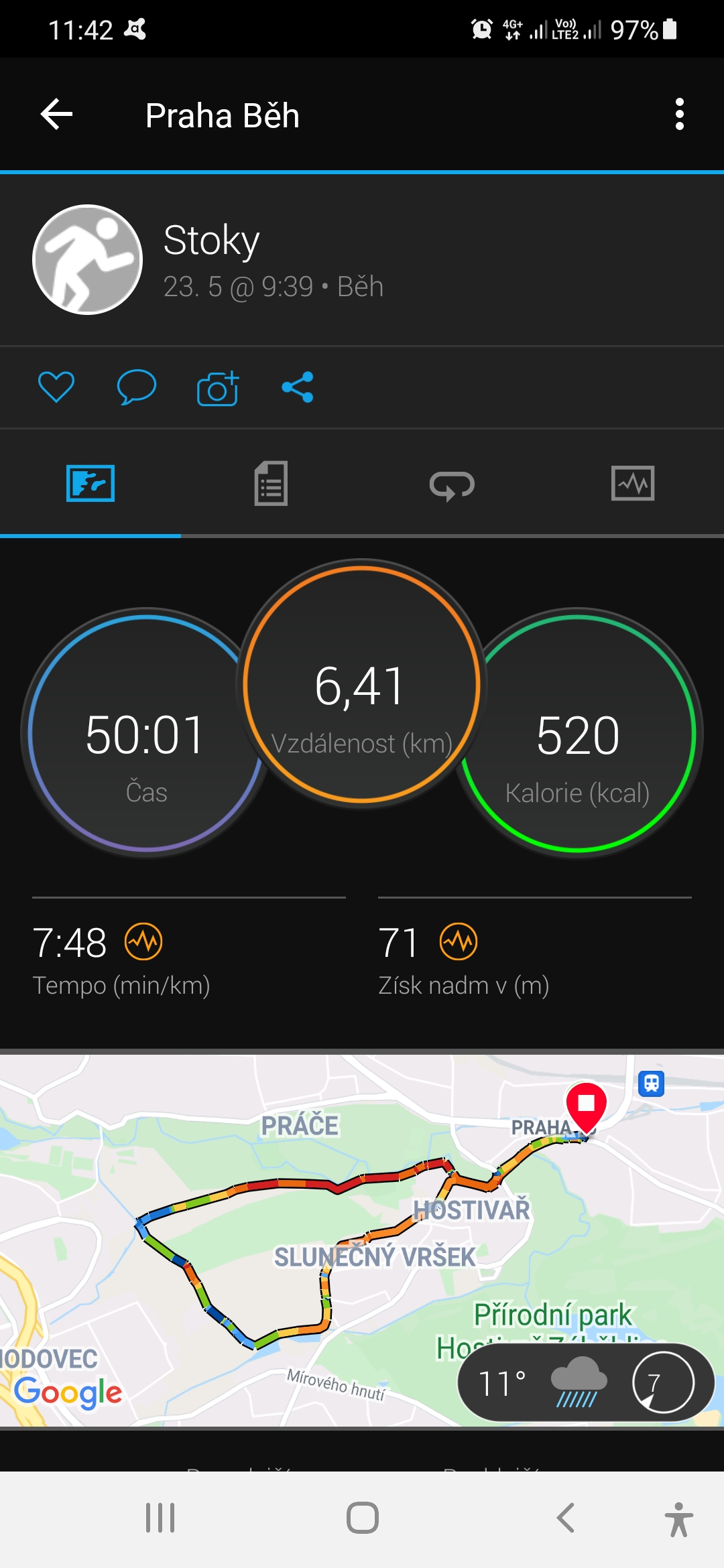Open the 11° weather details badge

click(x=586, y=1382)
